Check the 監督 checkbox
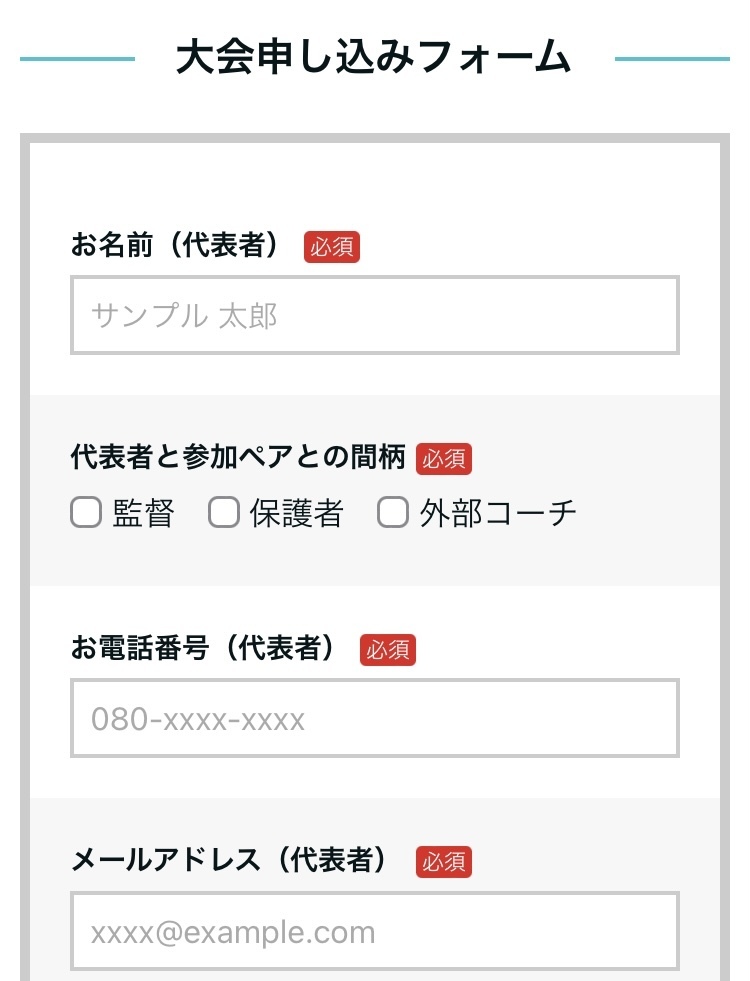 click(x=86, y=512)
